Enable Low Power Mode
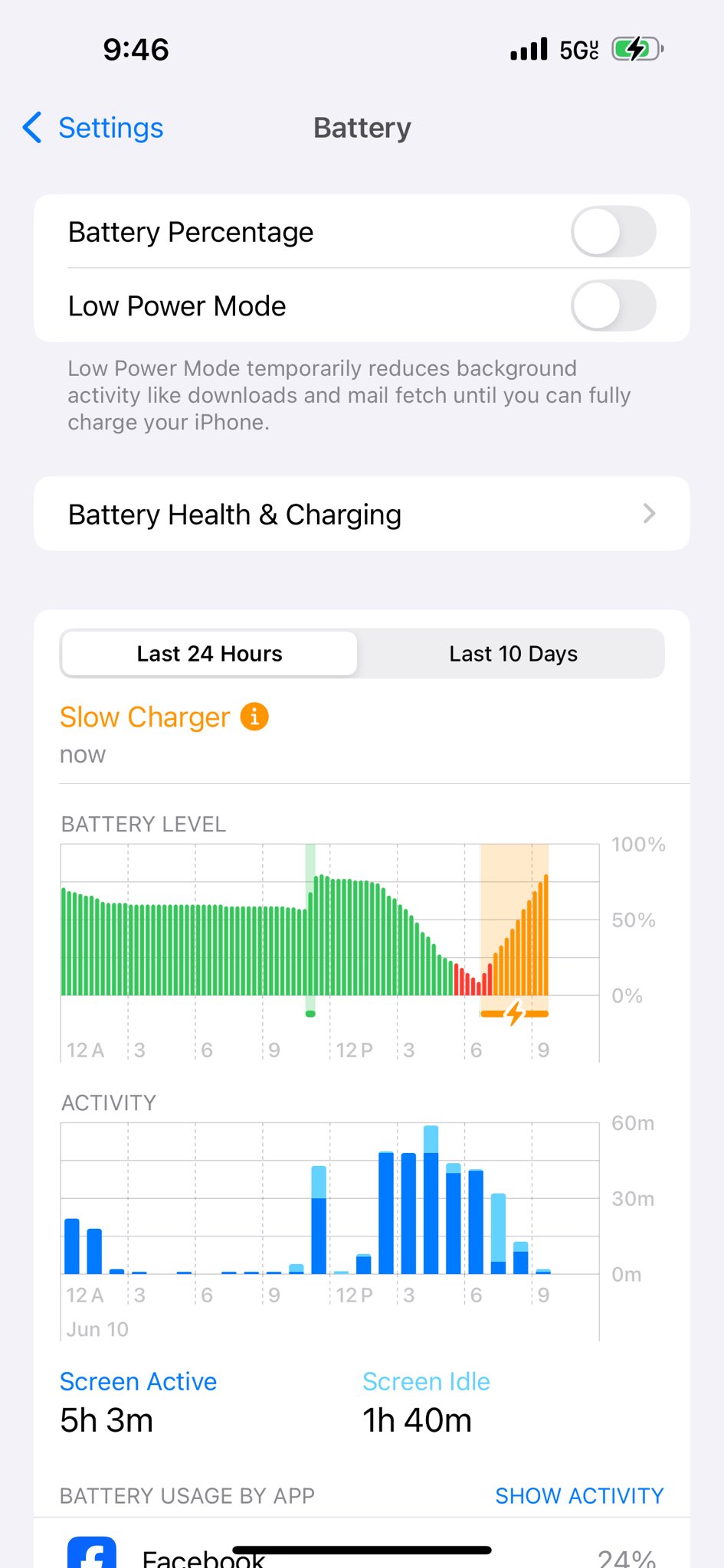 coord(613,306)
